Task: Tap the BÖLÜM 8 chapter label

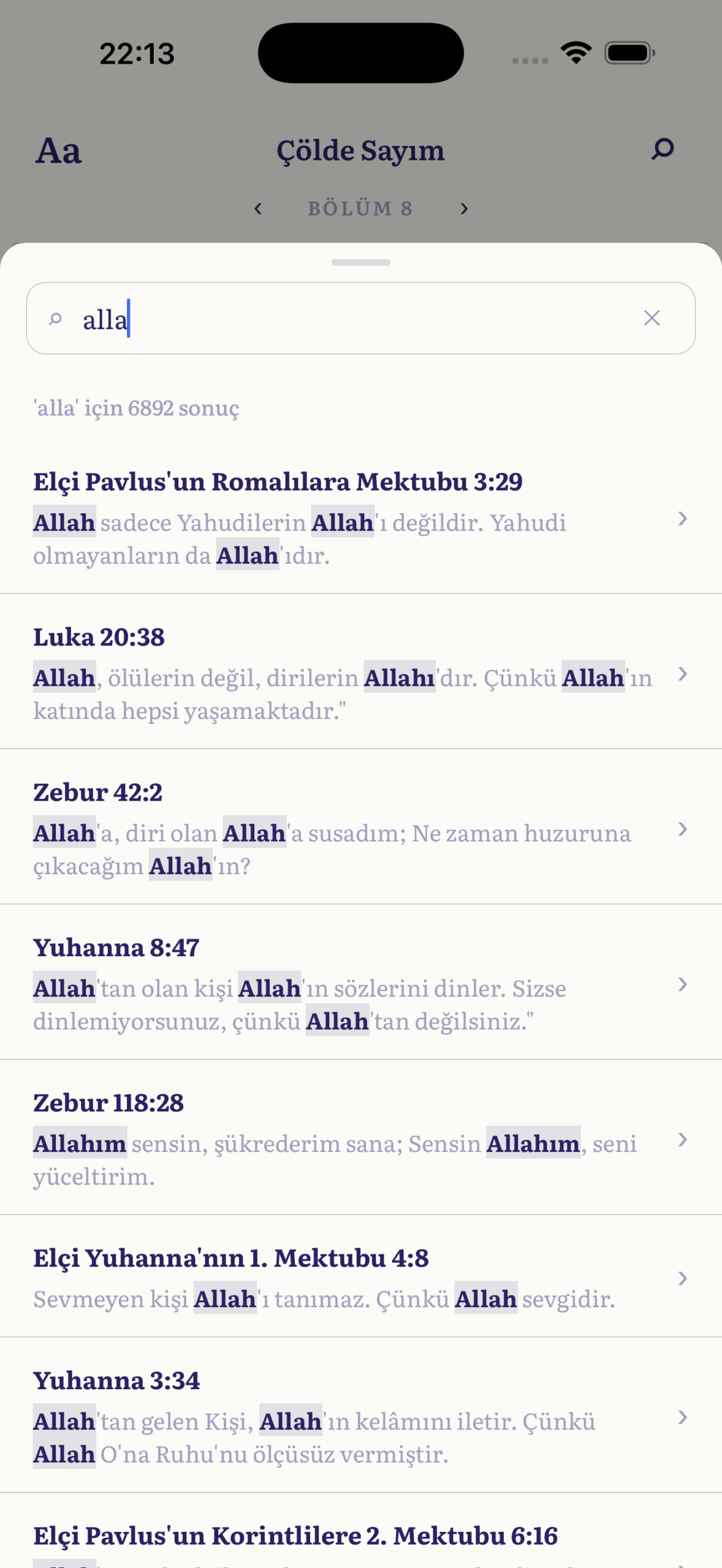Action: coord(360,208)
